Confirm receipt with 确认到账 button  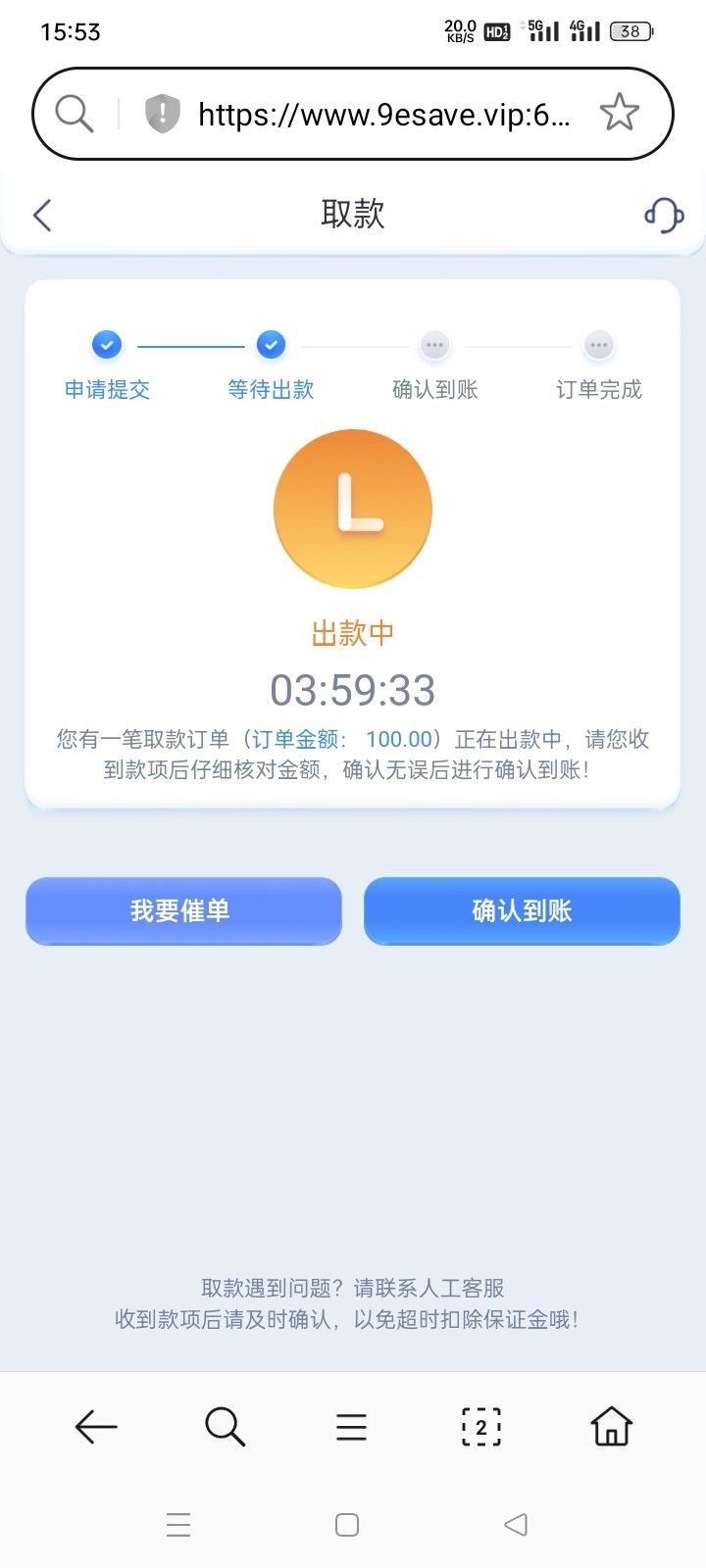point(522,910)
